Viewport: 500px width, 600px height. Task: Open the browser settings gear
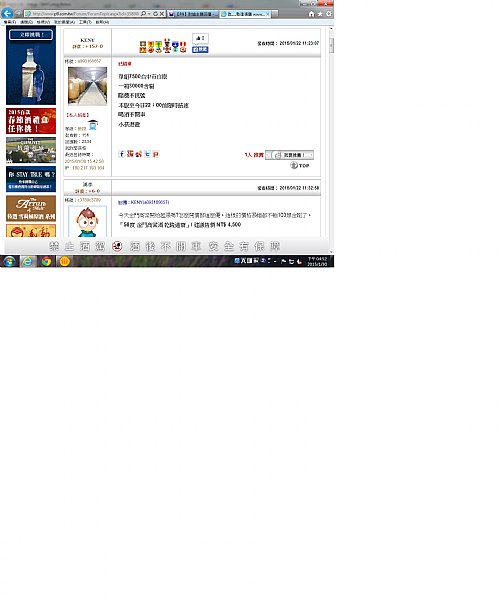(x=329, y=14)
